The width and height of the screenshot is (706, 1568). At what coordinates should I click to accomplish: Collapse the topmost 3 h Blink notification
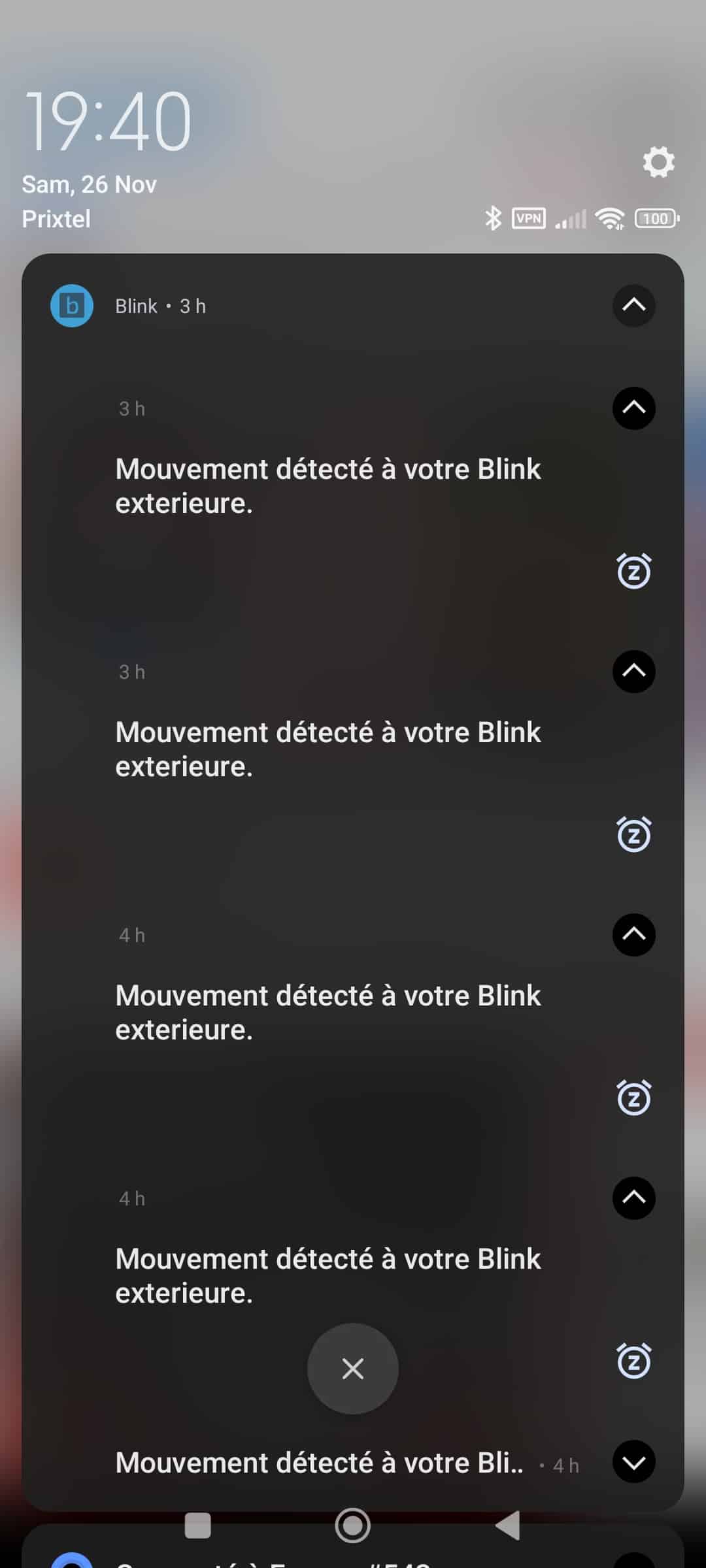[x=633, y=408]
